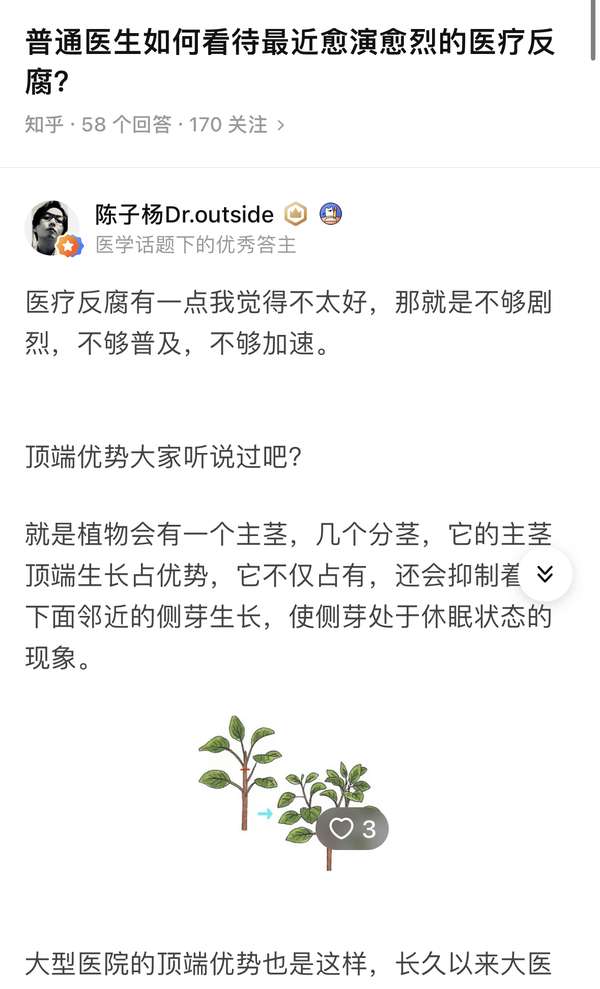Screen dimensions: 600x989
Task: Open 陈子杨Dr.outside's profile avatar
Action: tap(52, 228)
